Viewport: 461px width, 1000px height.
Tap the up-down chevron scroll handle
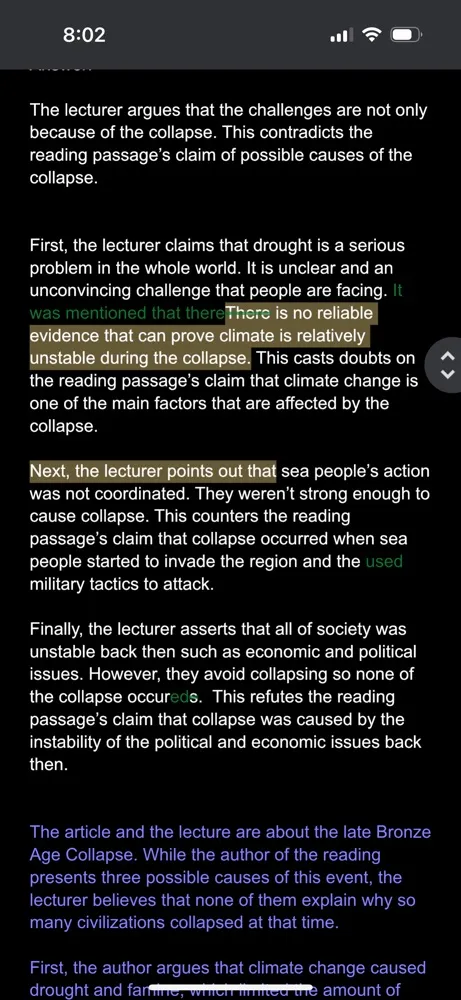(448, 364)
